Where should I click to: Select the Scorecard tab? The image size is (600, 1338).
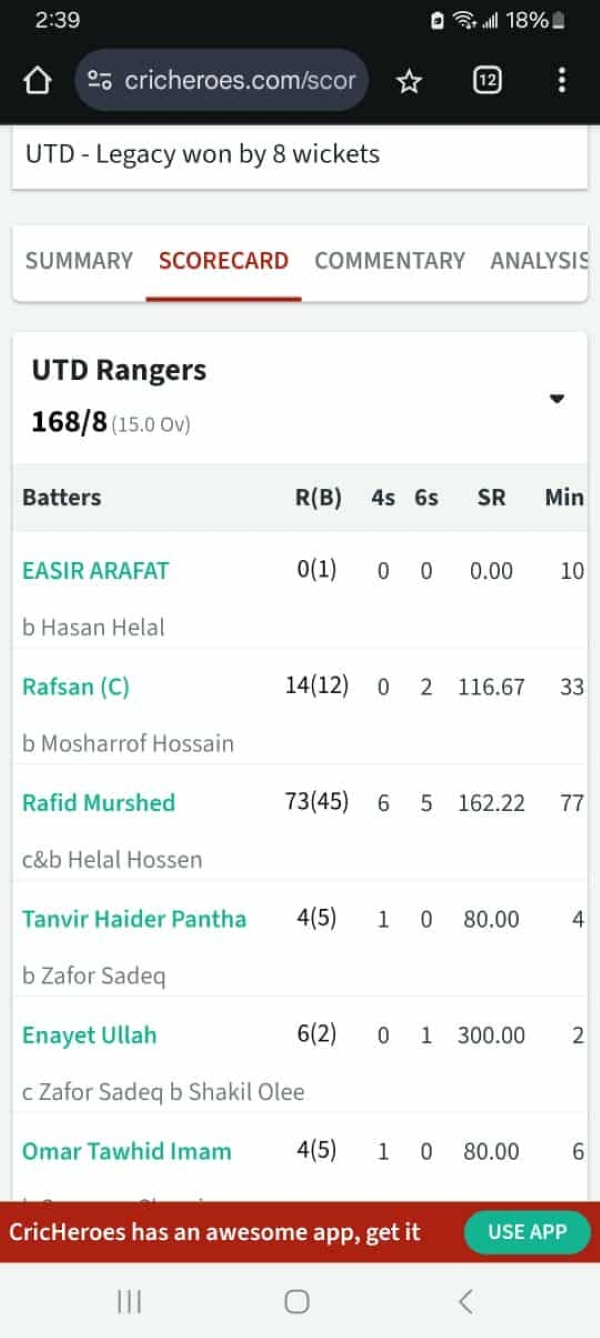click(223, 261)
